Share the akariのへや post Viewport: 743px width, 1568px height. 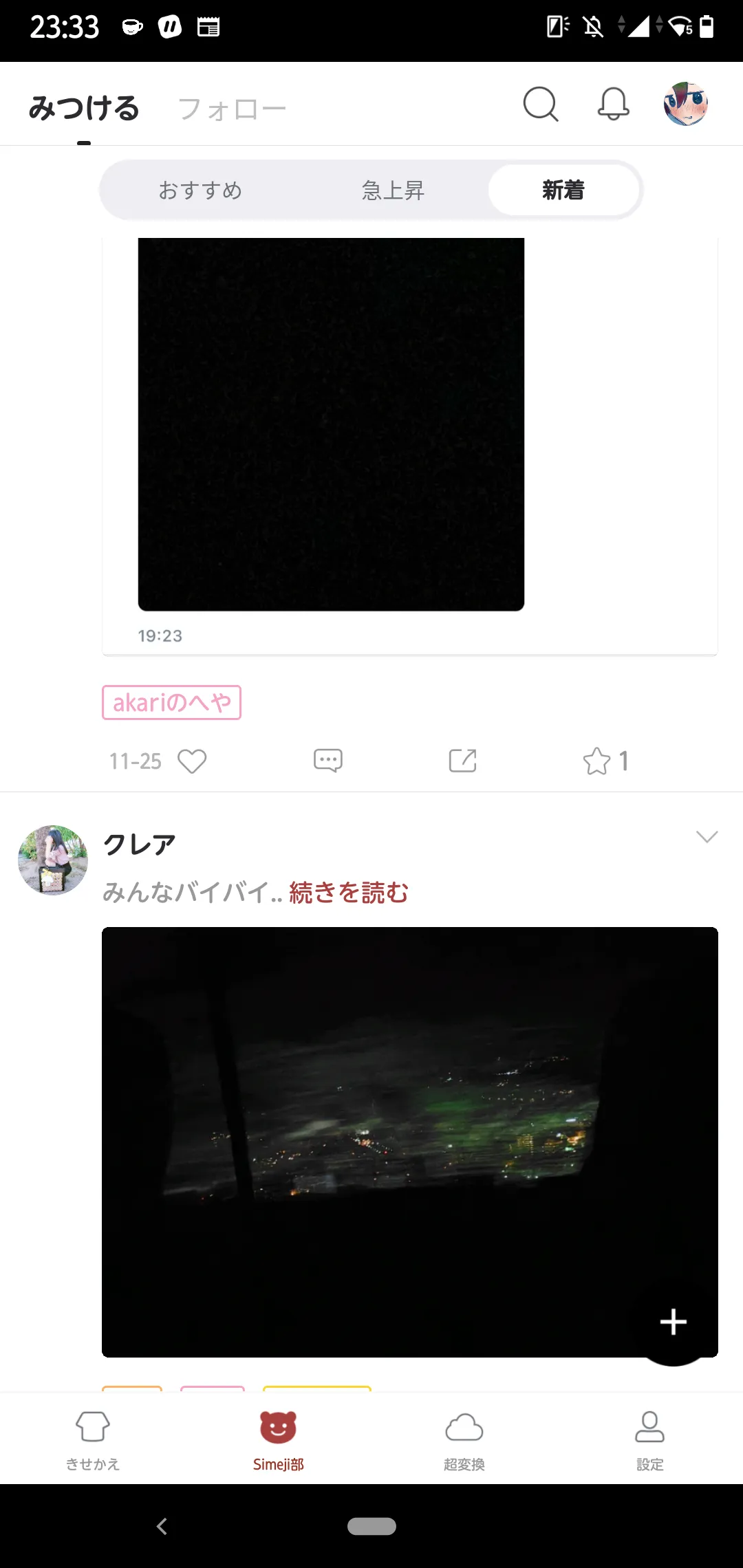point(462,761)
